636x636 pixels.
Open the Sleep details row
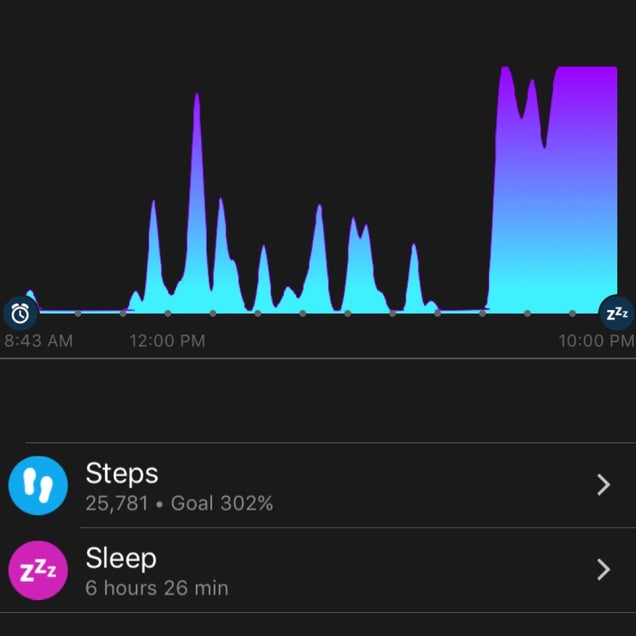318,571
